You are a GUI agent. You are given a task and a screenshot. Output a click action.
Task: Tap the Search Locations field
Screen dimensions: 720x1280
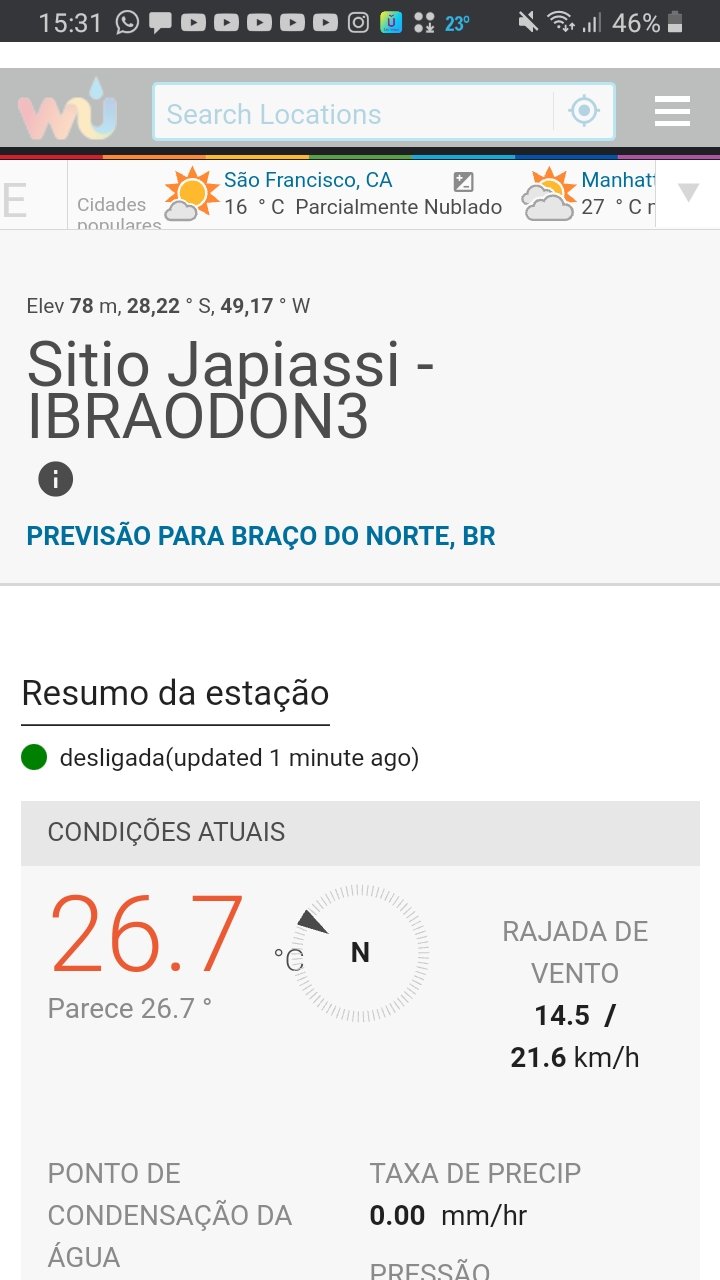pyautogui.click(x=353, y=113)
